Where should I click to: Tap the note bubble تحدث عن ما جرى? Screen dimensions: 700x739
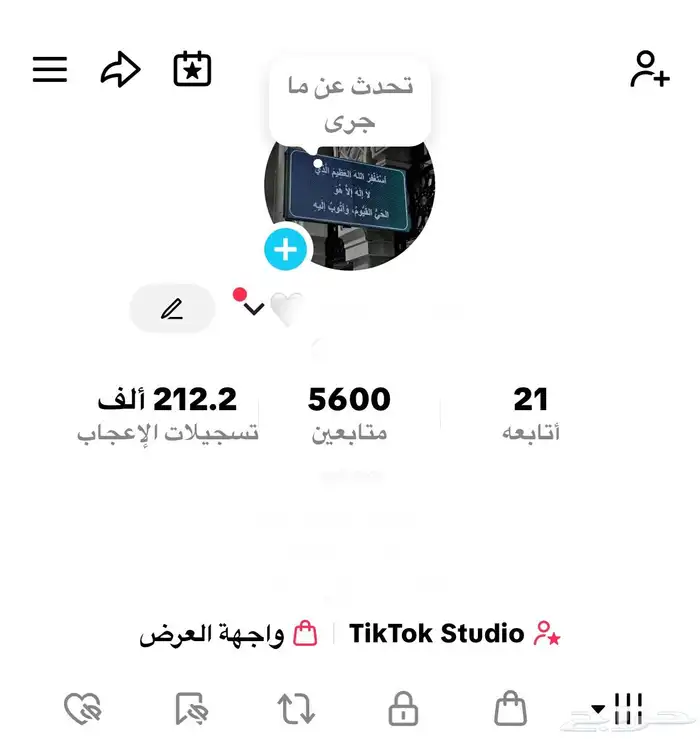click(x=349, y=102)
